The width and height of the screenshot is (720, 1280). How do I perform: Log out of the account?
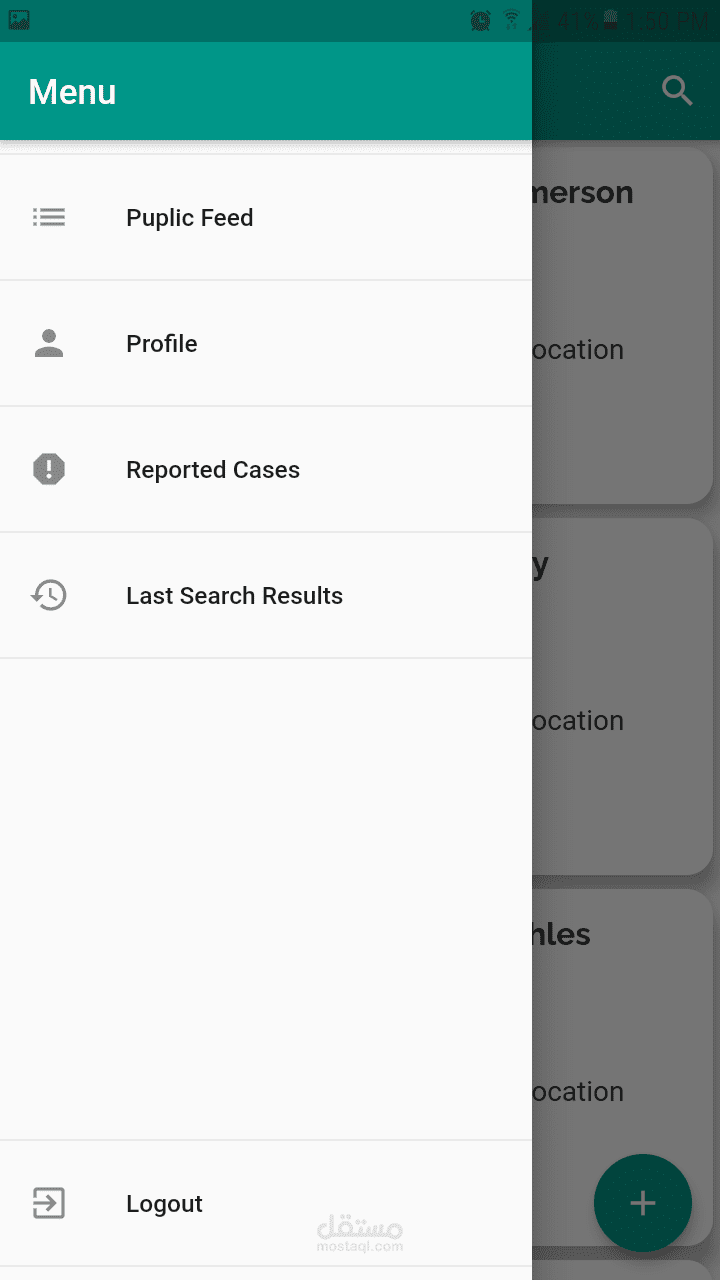(164, 1204)
